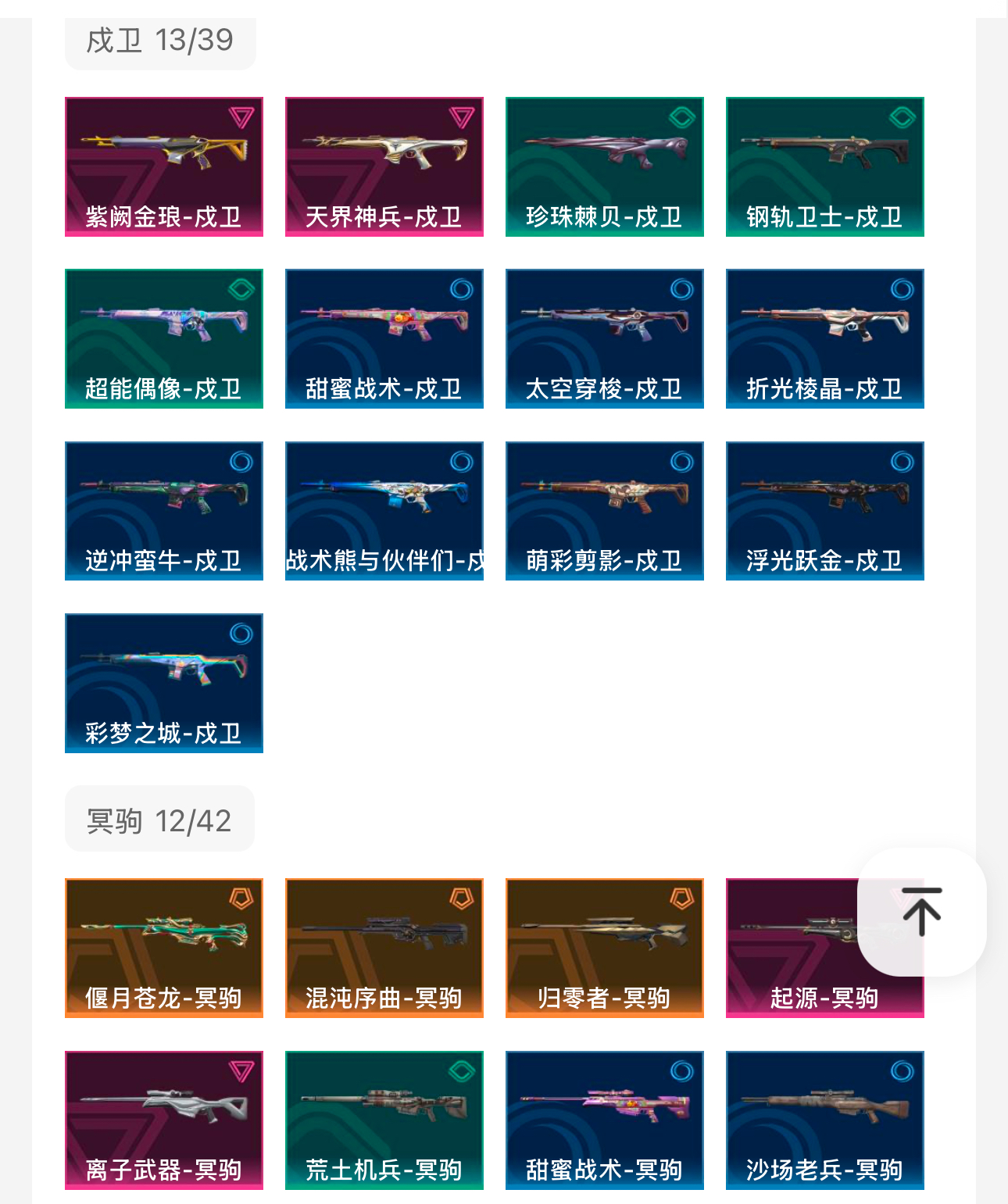Select the 彩梦之城-戍卫 skin tile
This screenshot has height=1204, width=1008.
pos(164,683)
